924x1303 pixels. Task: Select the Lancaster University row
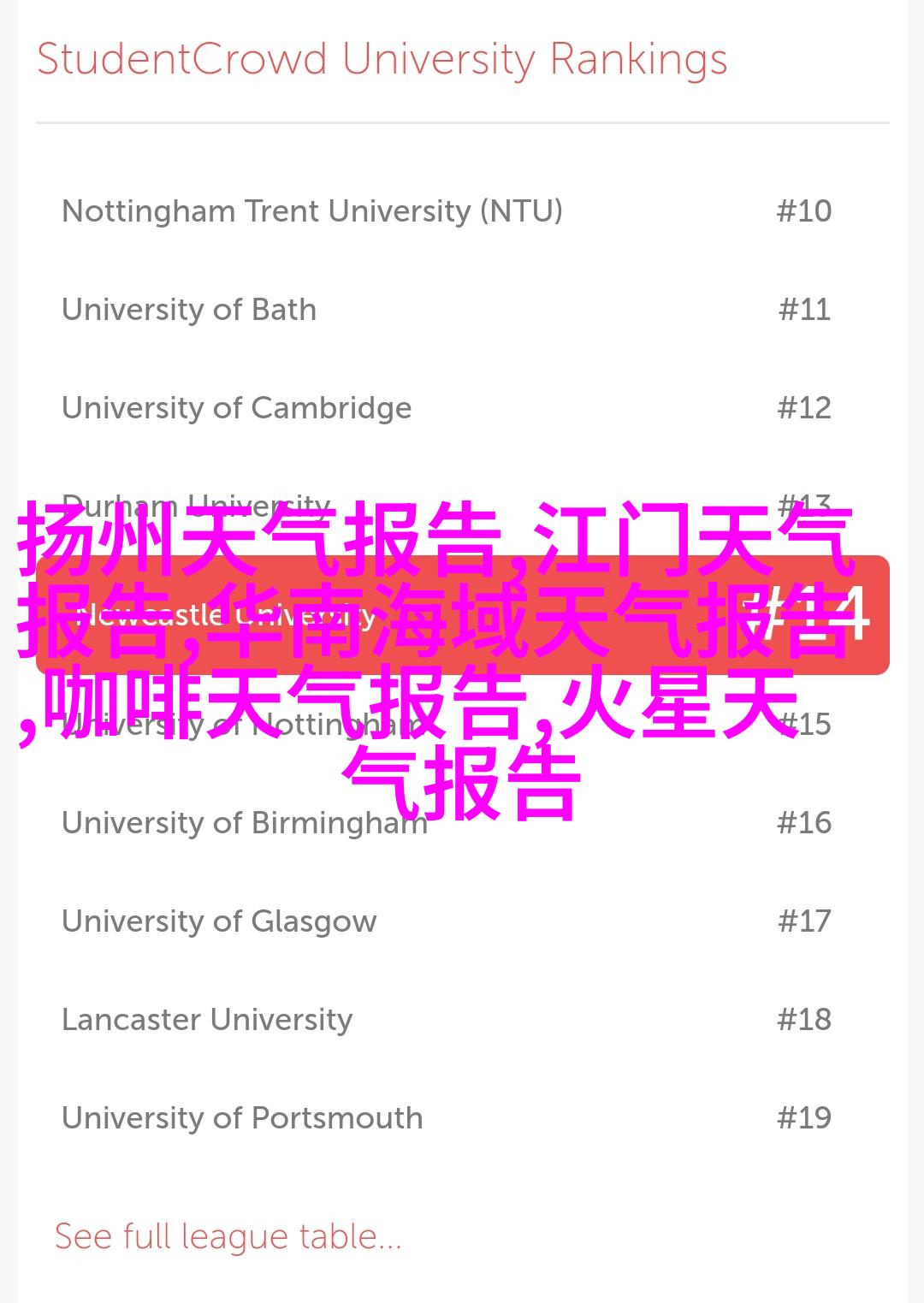[x=207, y=1020]
